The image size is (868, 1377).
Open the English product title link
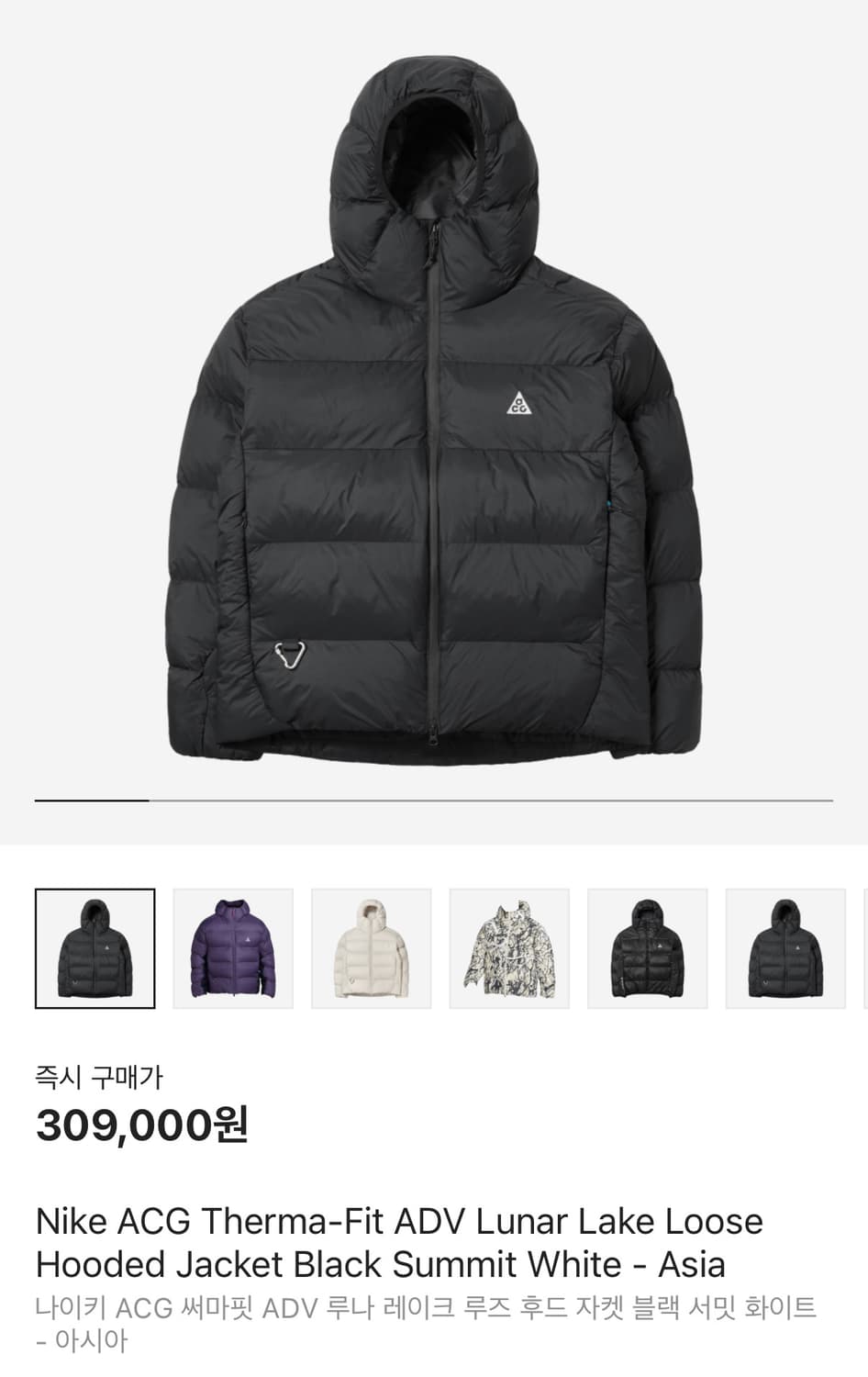(x=398, y=1241)
